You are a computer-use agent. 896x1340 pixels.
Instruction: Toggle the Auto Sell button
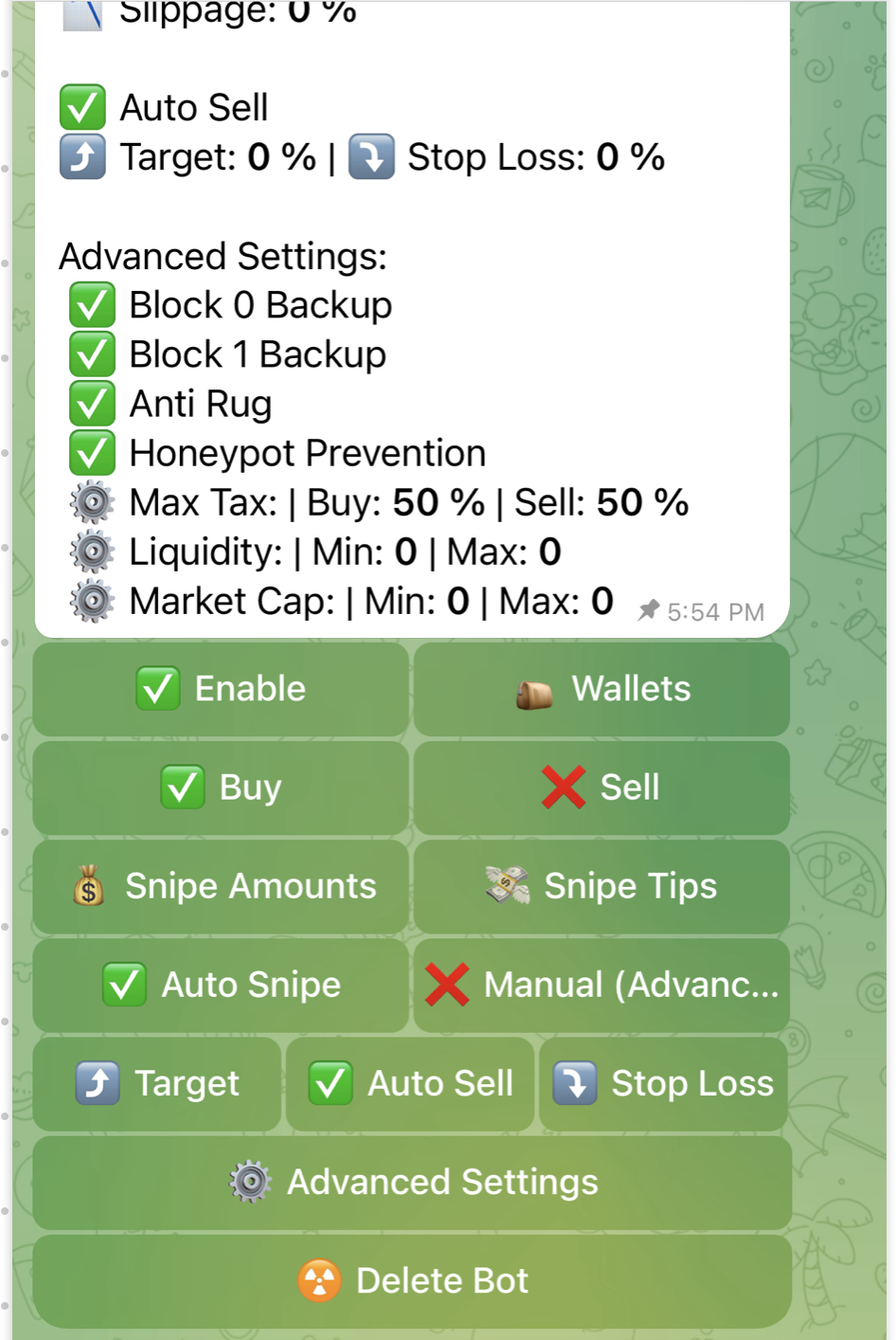click(x=410, y=1083)
